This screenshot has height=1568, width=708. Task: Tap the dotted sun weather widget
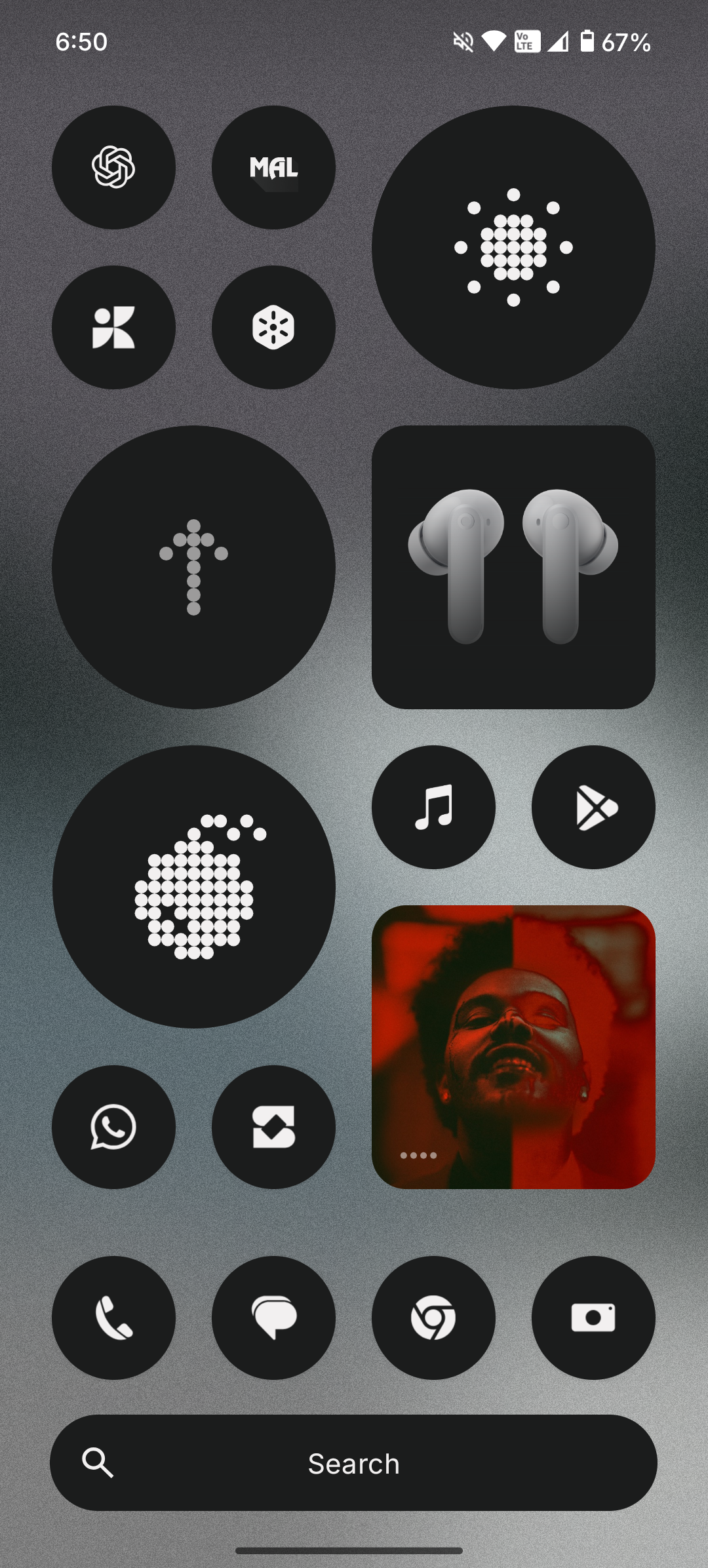click(x=513, y=247)
